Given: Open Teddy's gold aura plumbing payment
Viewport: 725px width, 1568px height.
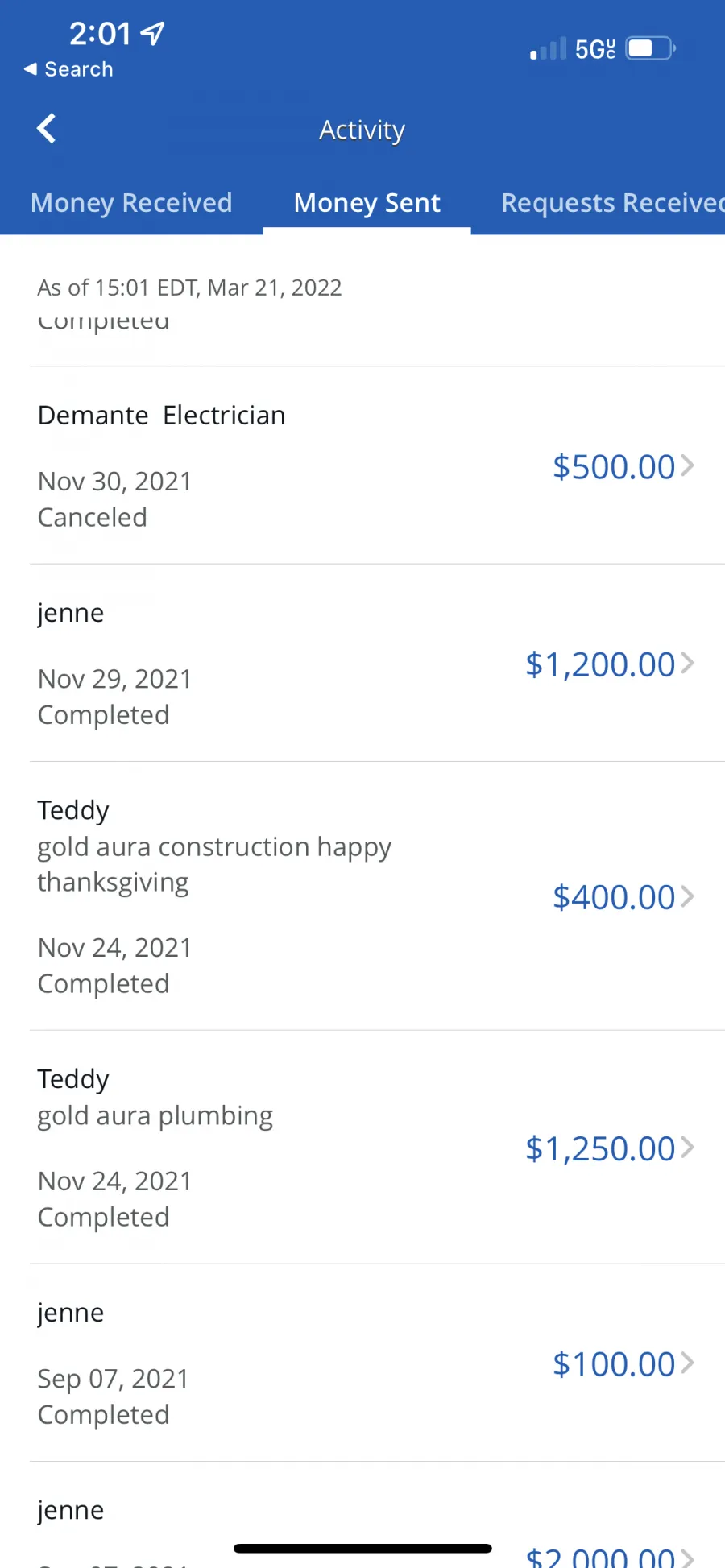Looking at the screenshot, I should pos(377,1147).
